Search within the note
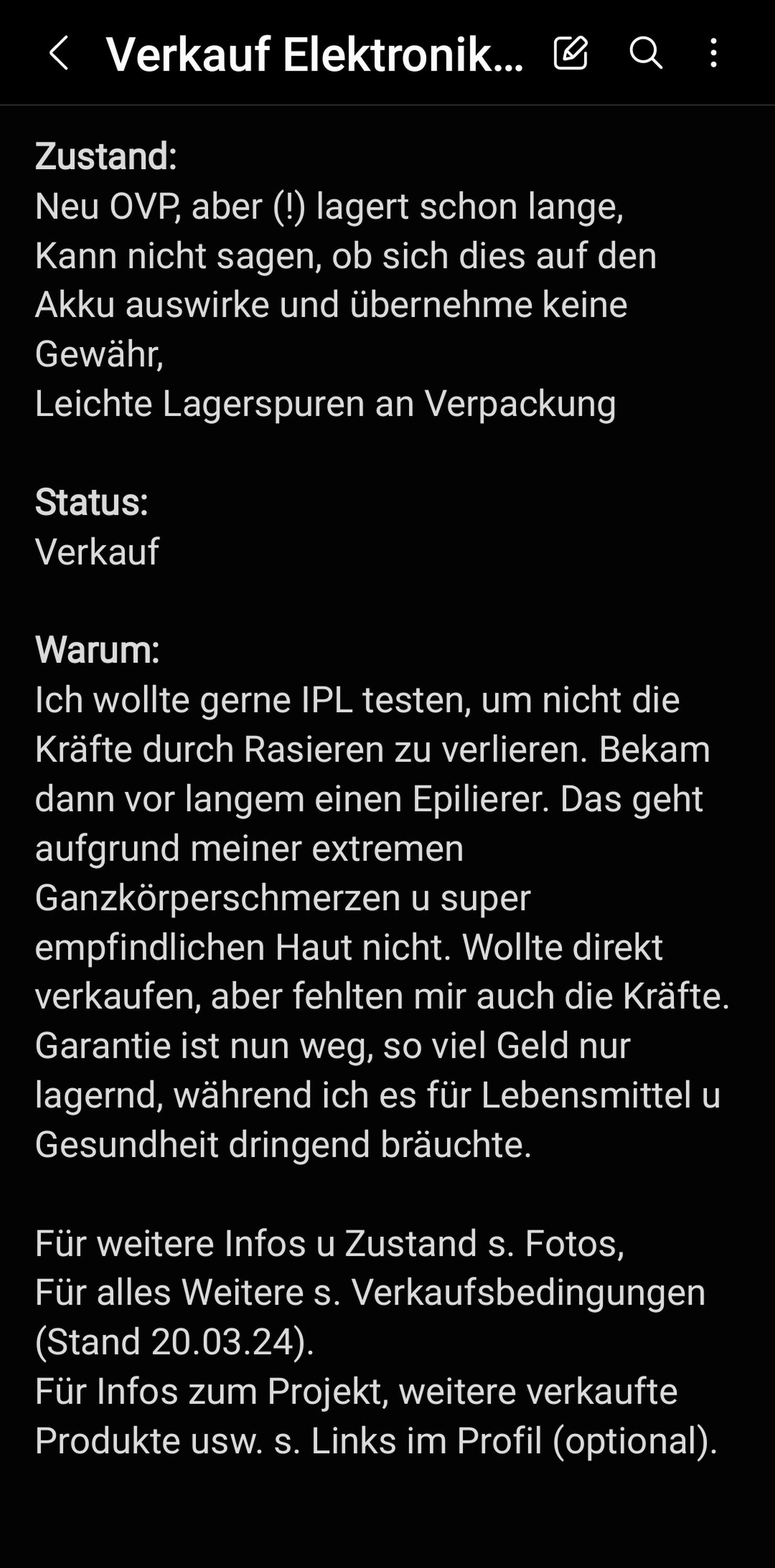Viewport: 775px width, 1568px height. tap(645, 53)
